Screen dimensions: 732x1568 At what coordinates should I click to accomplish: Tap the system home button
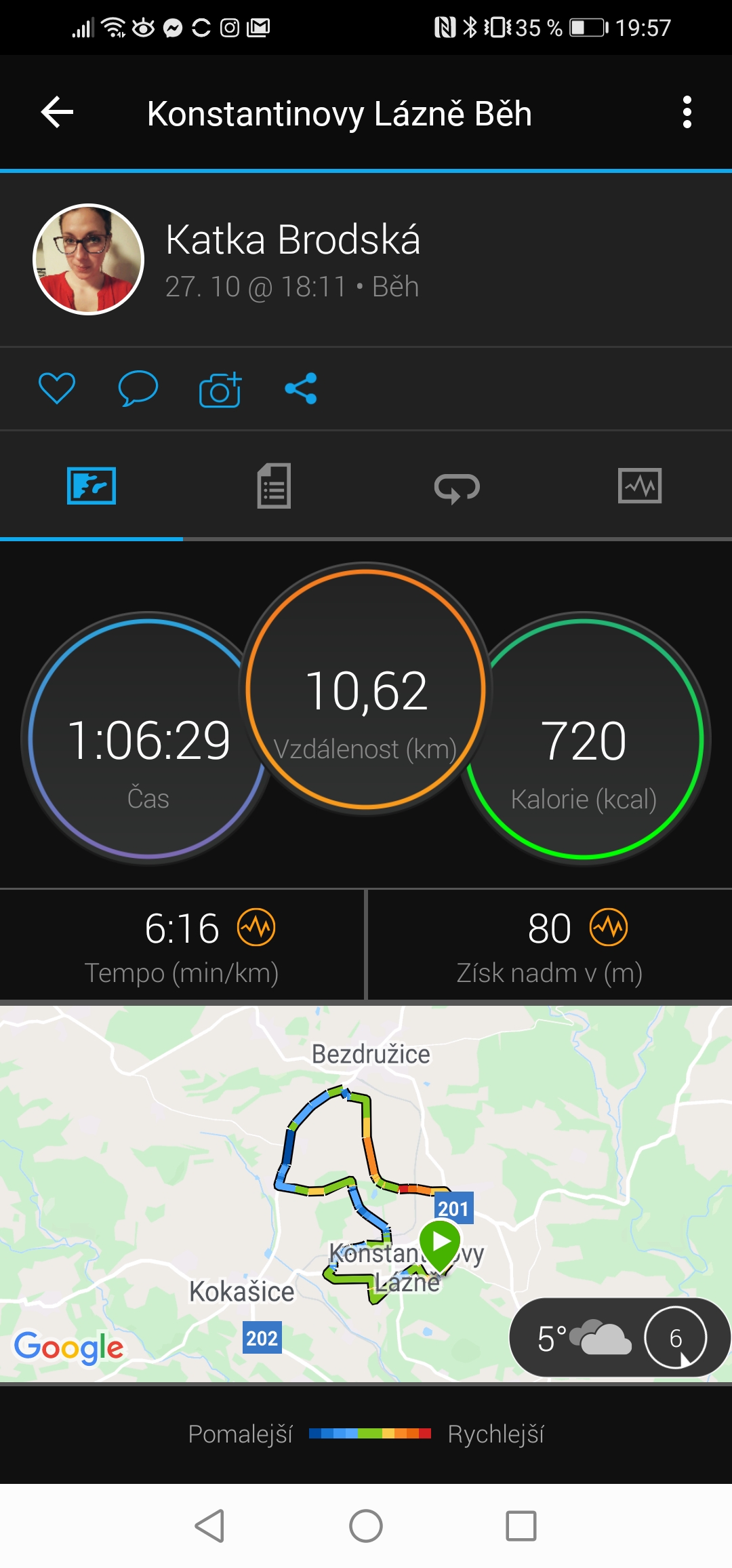366,1526
